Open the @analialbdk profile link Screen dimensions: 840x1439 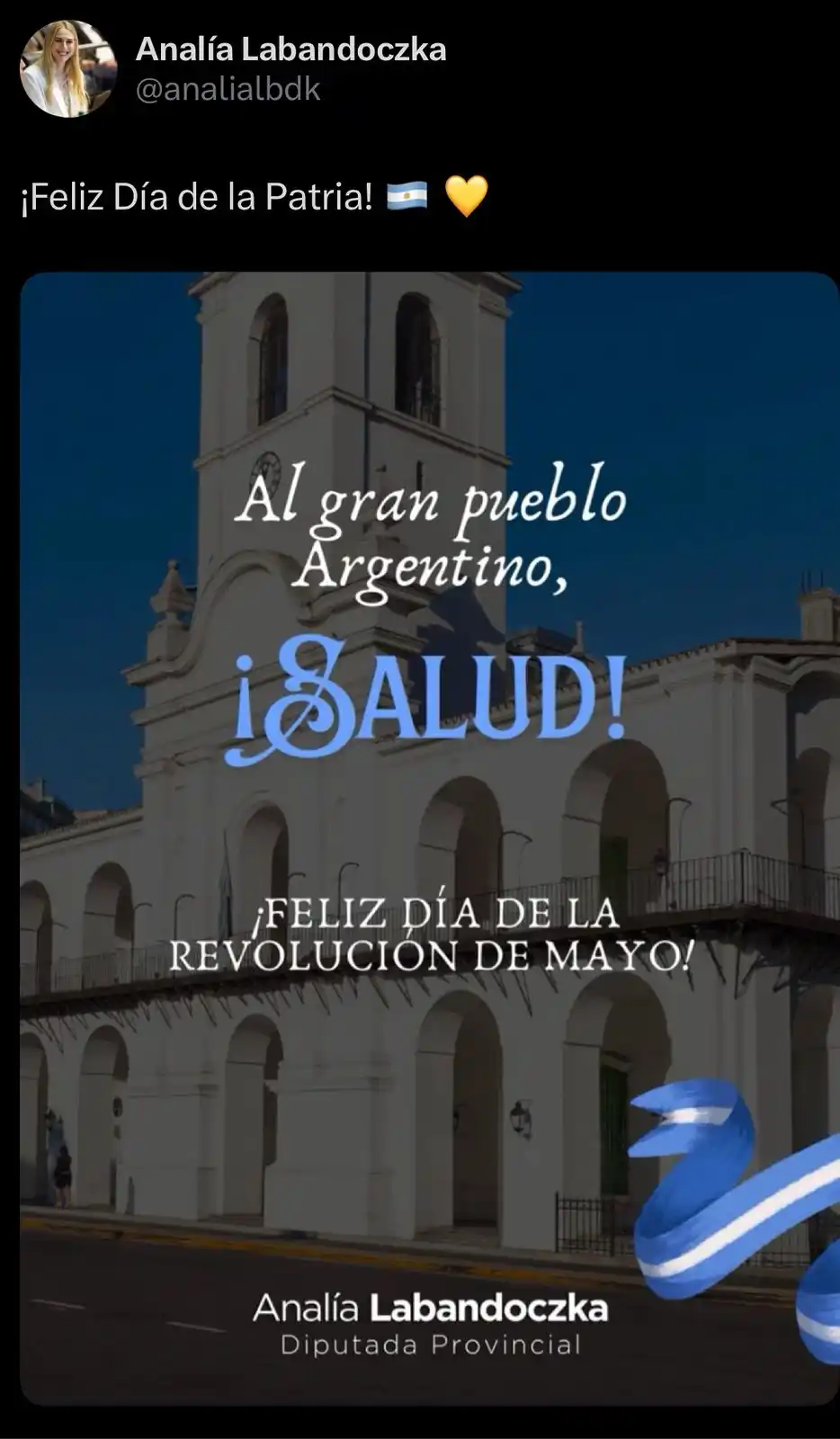point(228,90)
